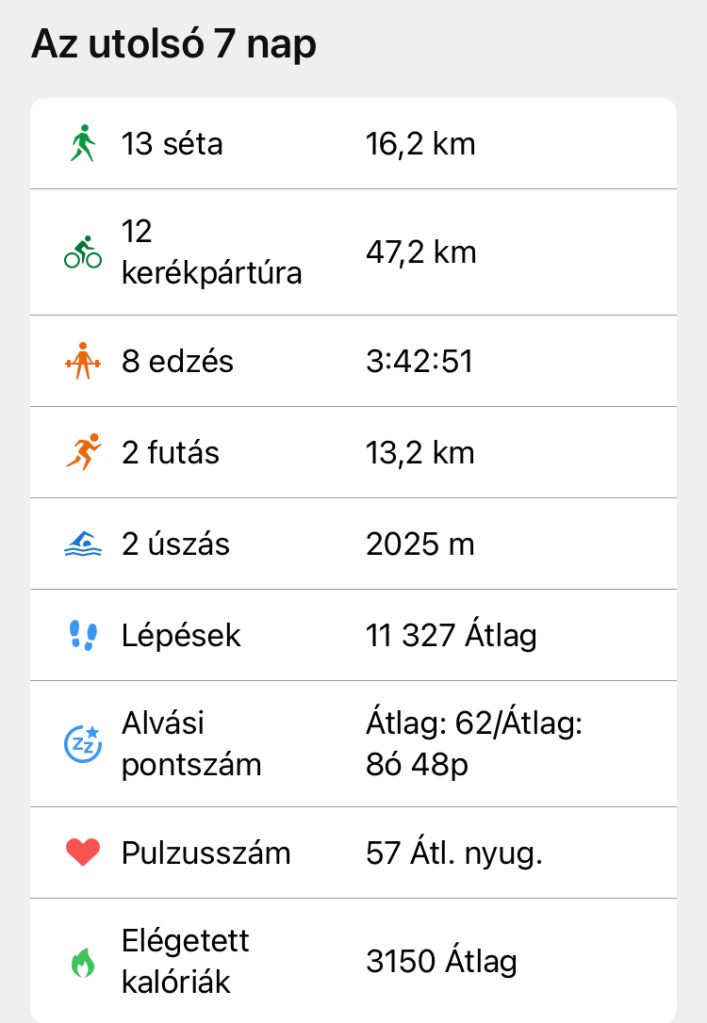Open the Alvási pontszám sleep score
This screenshot has height=1023, width=707.
click(353, 744)
